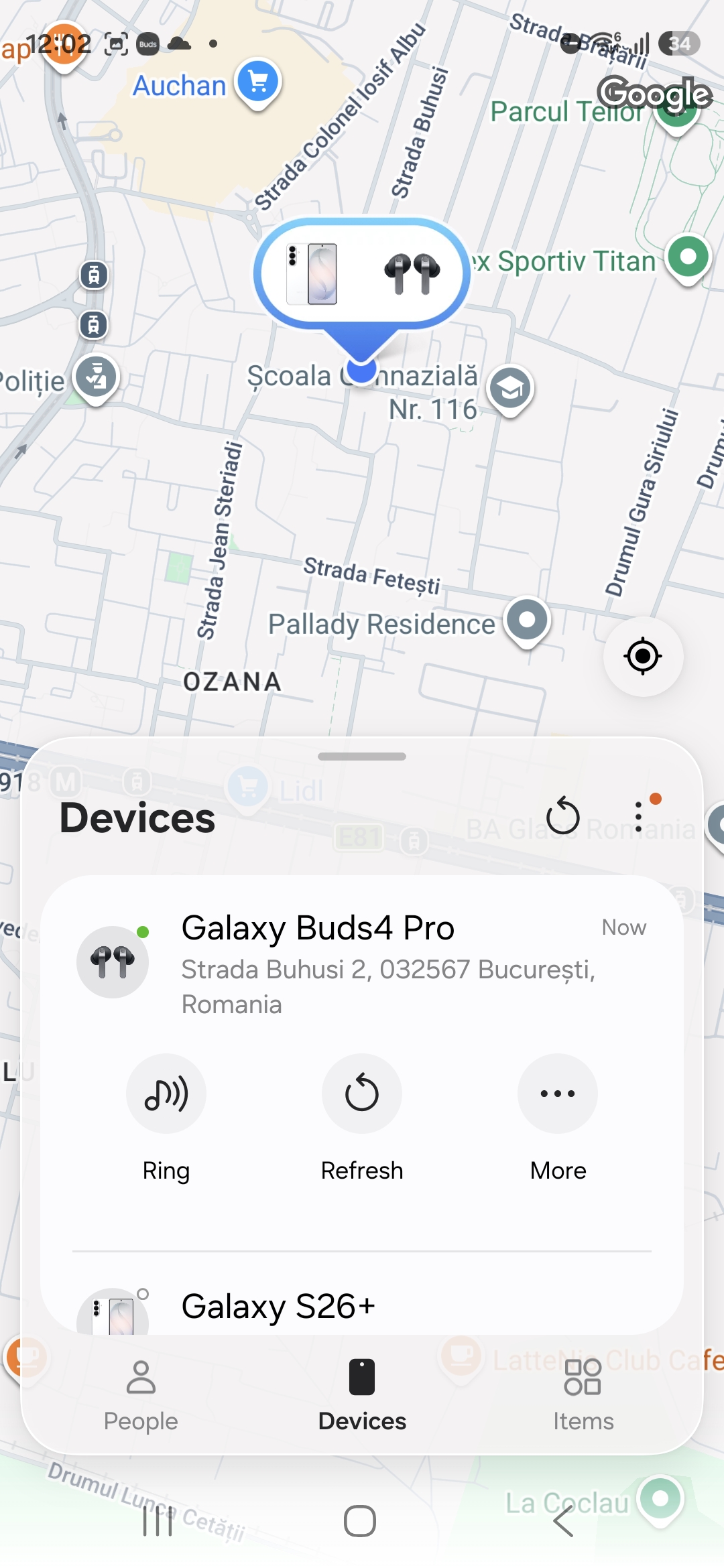
Task: Ring the Galaxy Buds4 Pro
Action: pos(166,1094)
